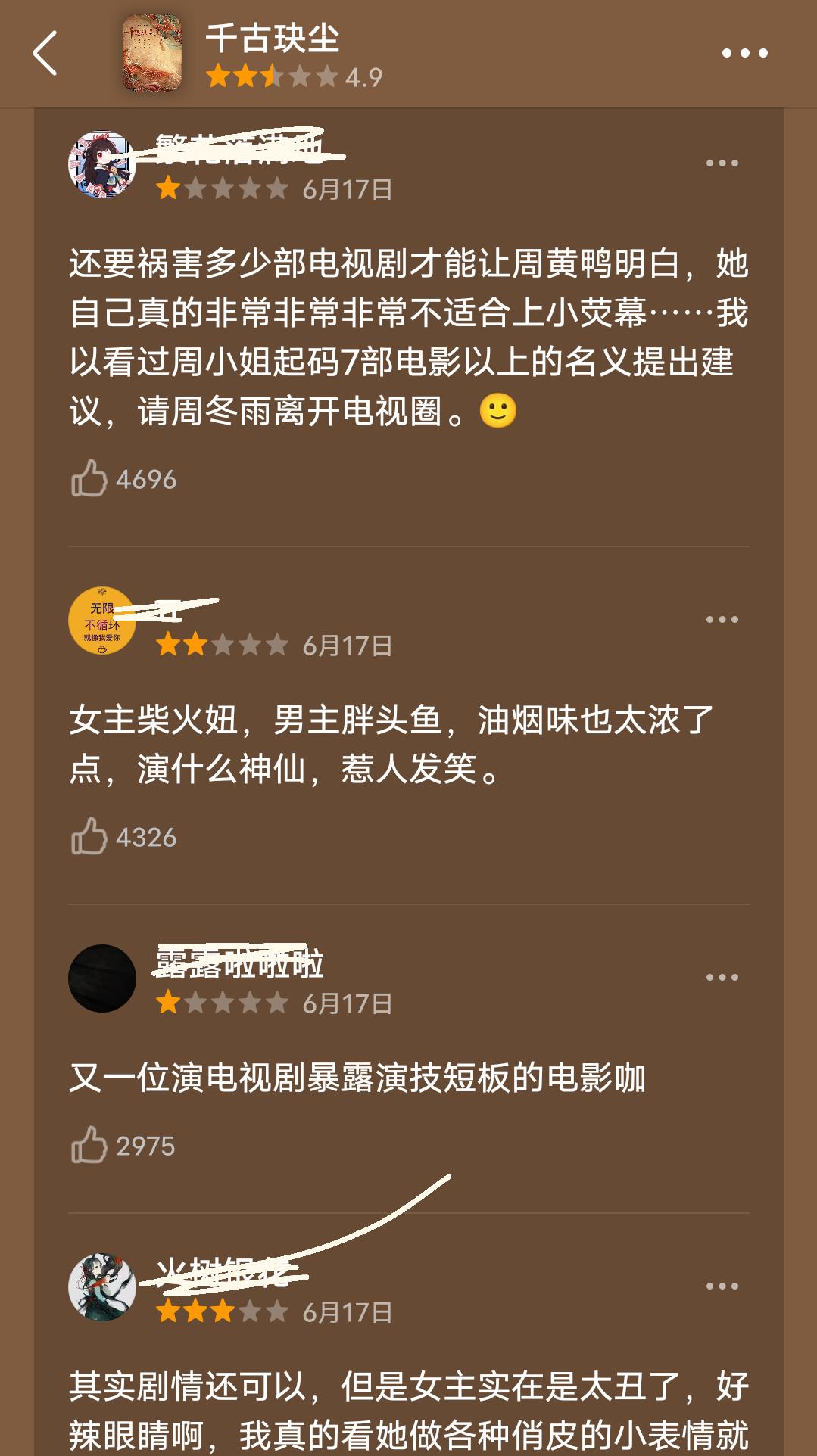
Task: Open the 无限不循环 avatar's profile
Action: pos(101,621)
